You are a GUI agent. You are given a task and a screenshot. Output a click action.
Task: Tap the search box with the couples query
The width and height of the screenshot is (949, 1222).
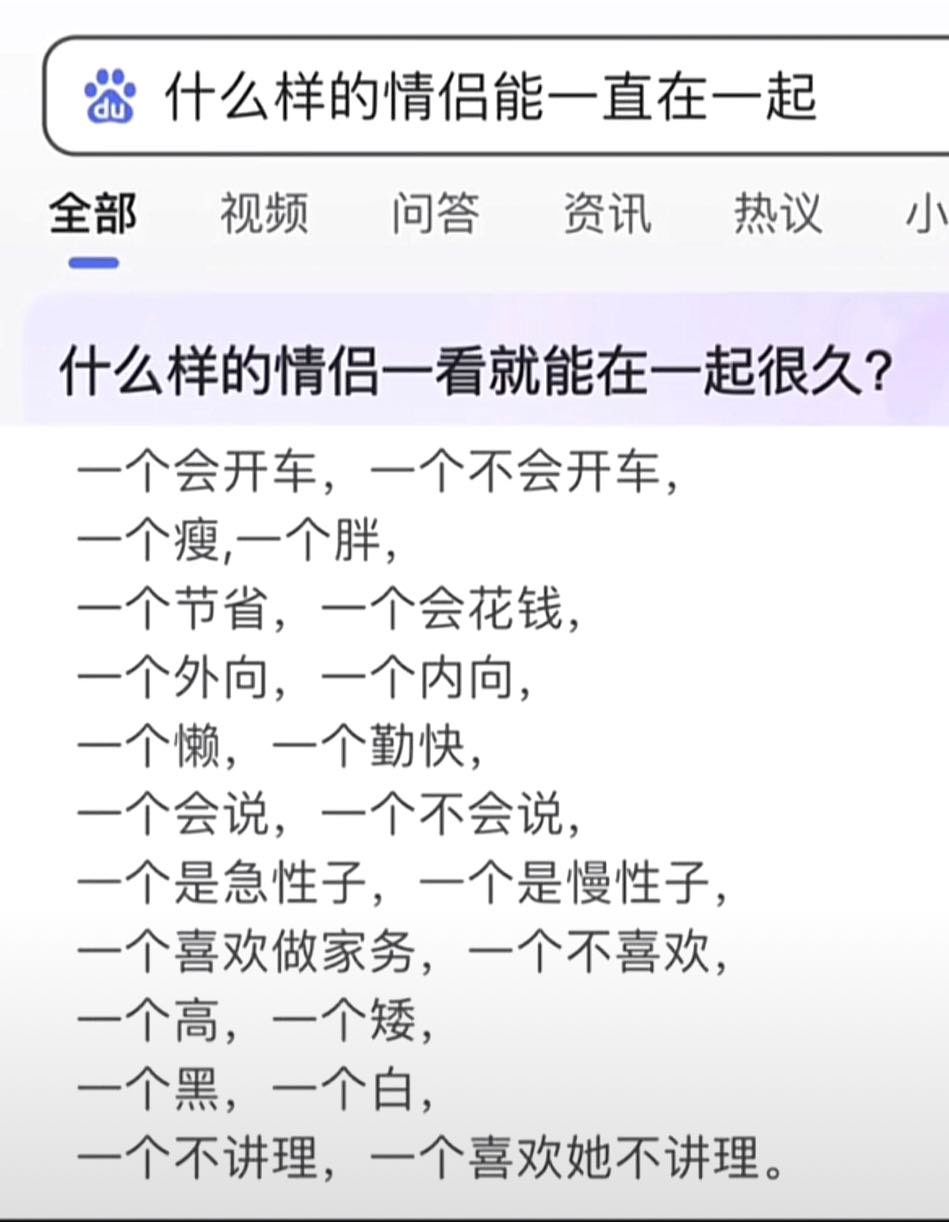click(490, 97)
